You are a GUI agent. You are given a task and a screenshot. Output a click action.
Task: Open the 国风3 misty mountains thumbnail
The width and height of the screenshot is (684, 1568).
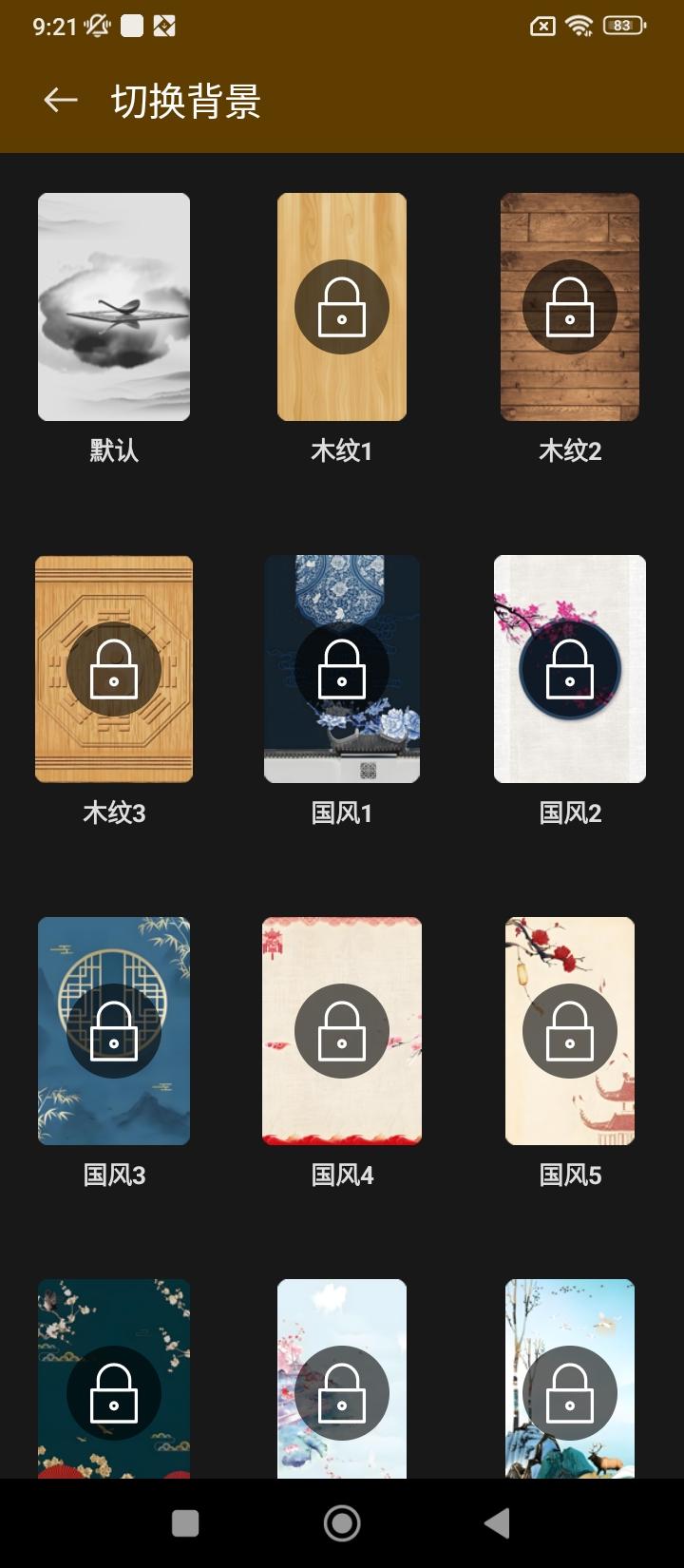click(114, 1032)
